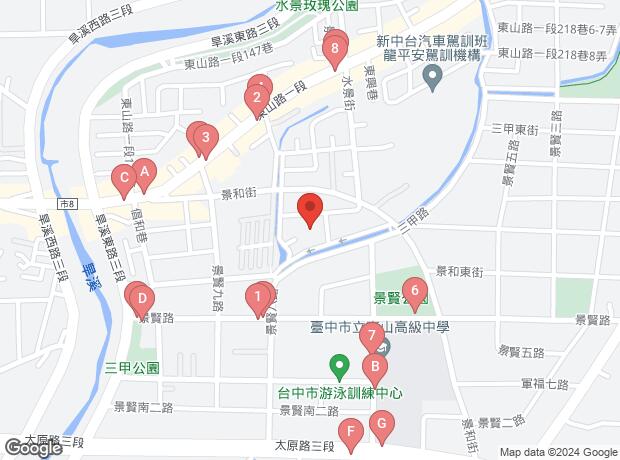Select red map marker number 7
The image size is (620, 460).
coord(371,336)
